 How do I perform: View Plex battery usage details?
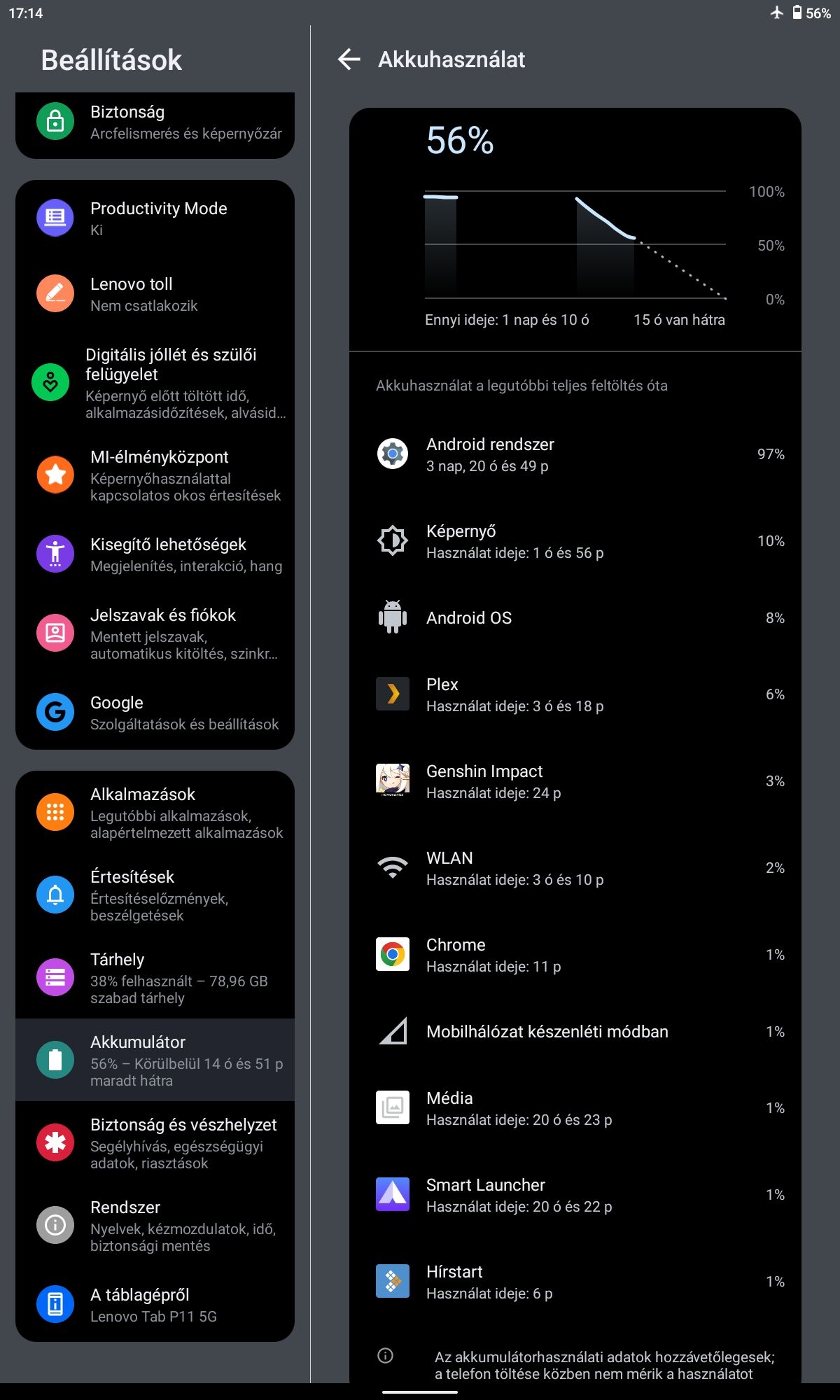(575, 694)
